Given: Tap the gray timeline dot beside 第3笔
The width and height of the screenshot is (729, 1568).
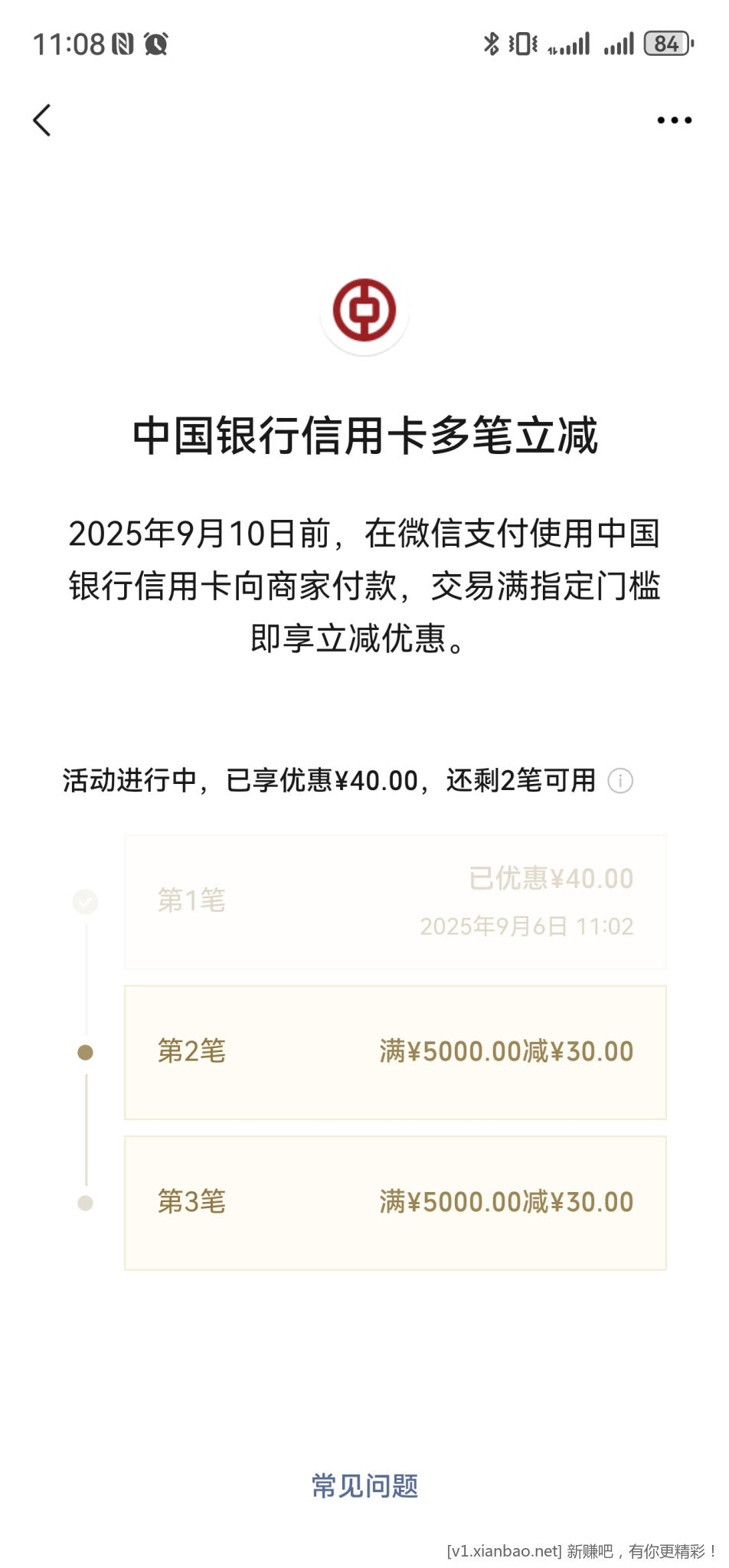Looking at the screenshot, I should pos(86,1202).
